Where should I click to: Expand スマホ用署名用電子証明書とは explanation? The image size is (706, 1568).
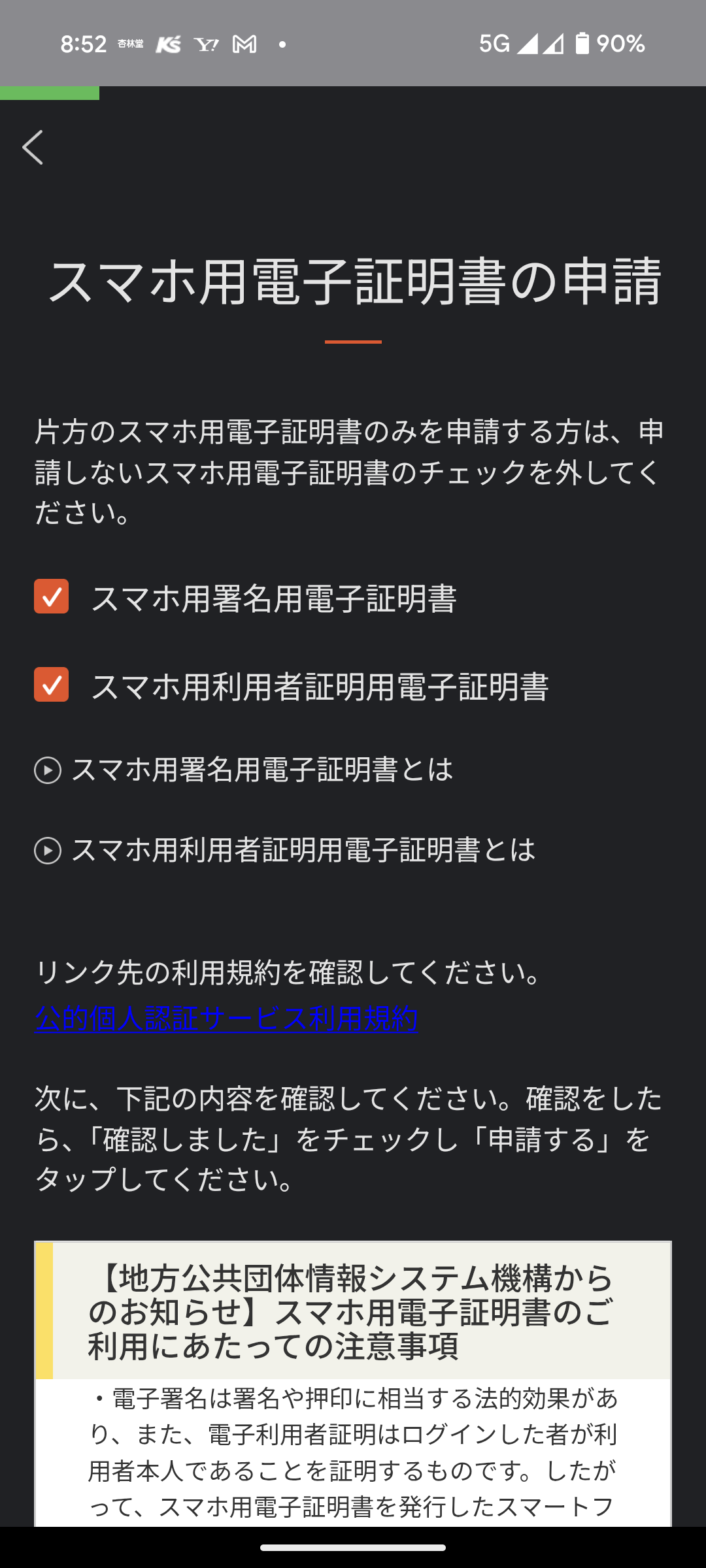pyautogui.click(x=244, y=770)
